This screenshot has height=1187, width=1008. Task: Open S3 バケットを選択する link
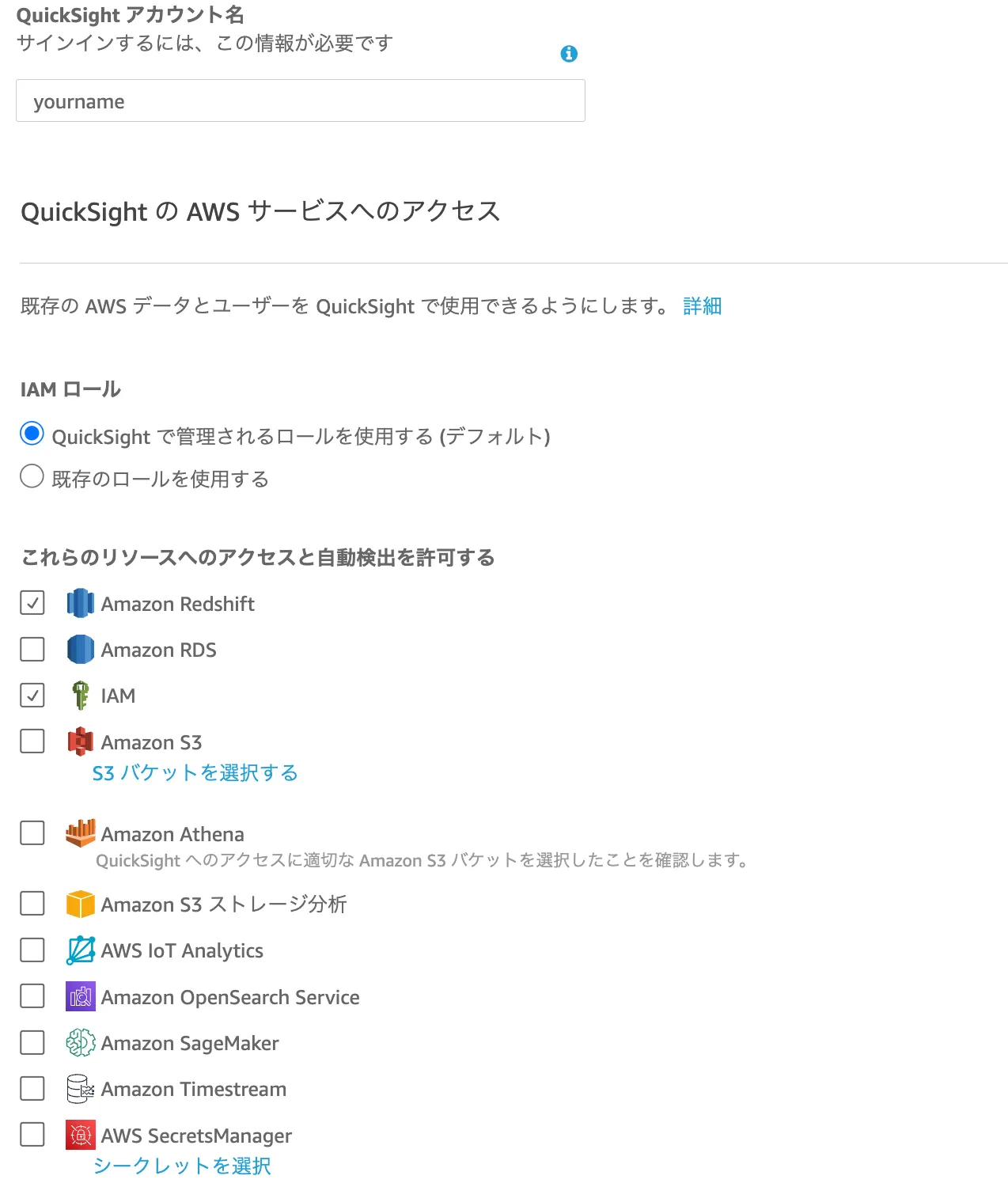pos(195,772)
